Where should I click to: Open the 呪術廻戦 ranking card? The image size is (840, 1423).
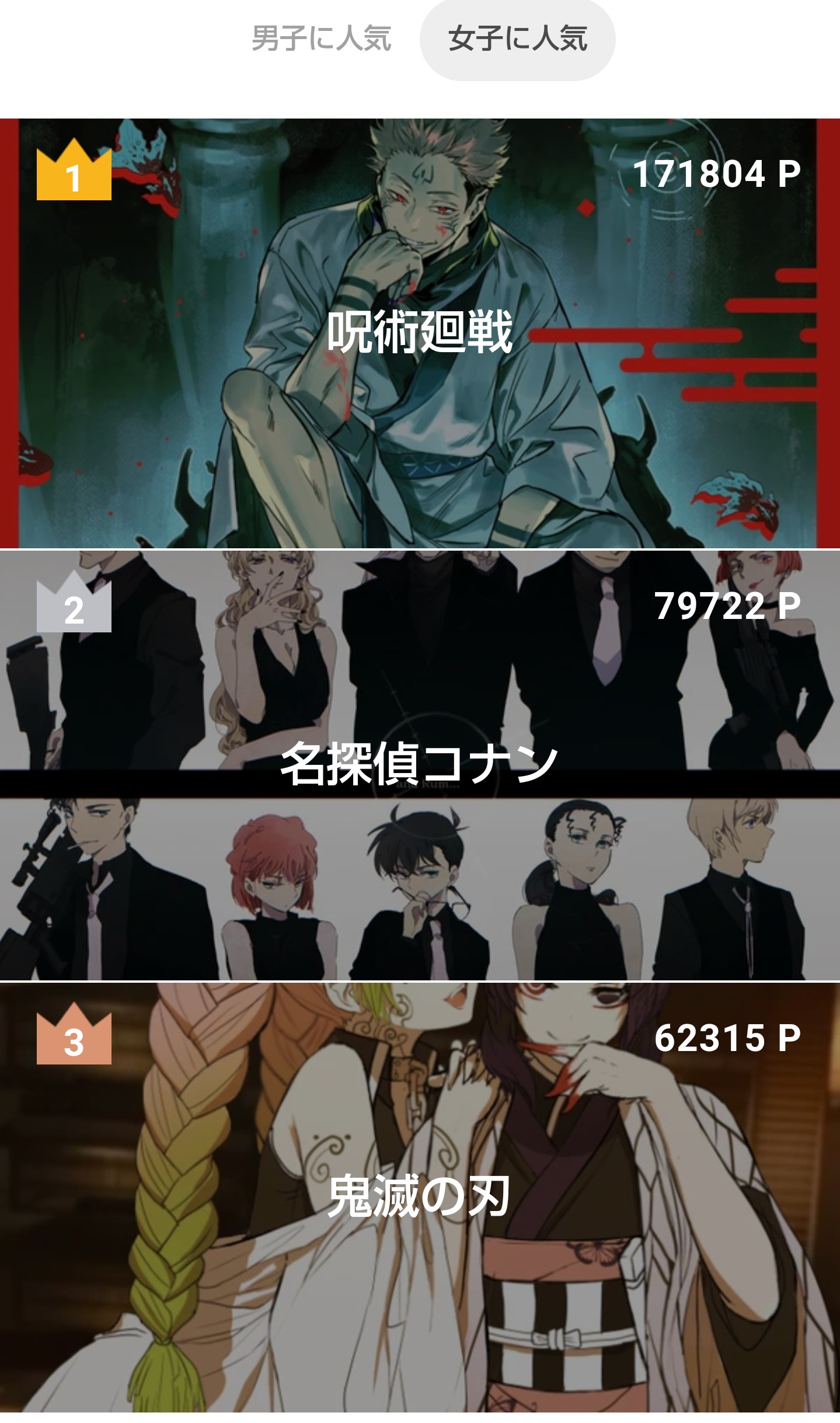pyautogui.click(x=420, y=333)
